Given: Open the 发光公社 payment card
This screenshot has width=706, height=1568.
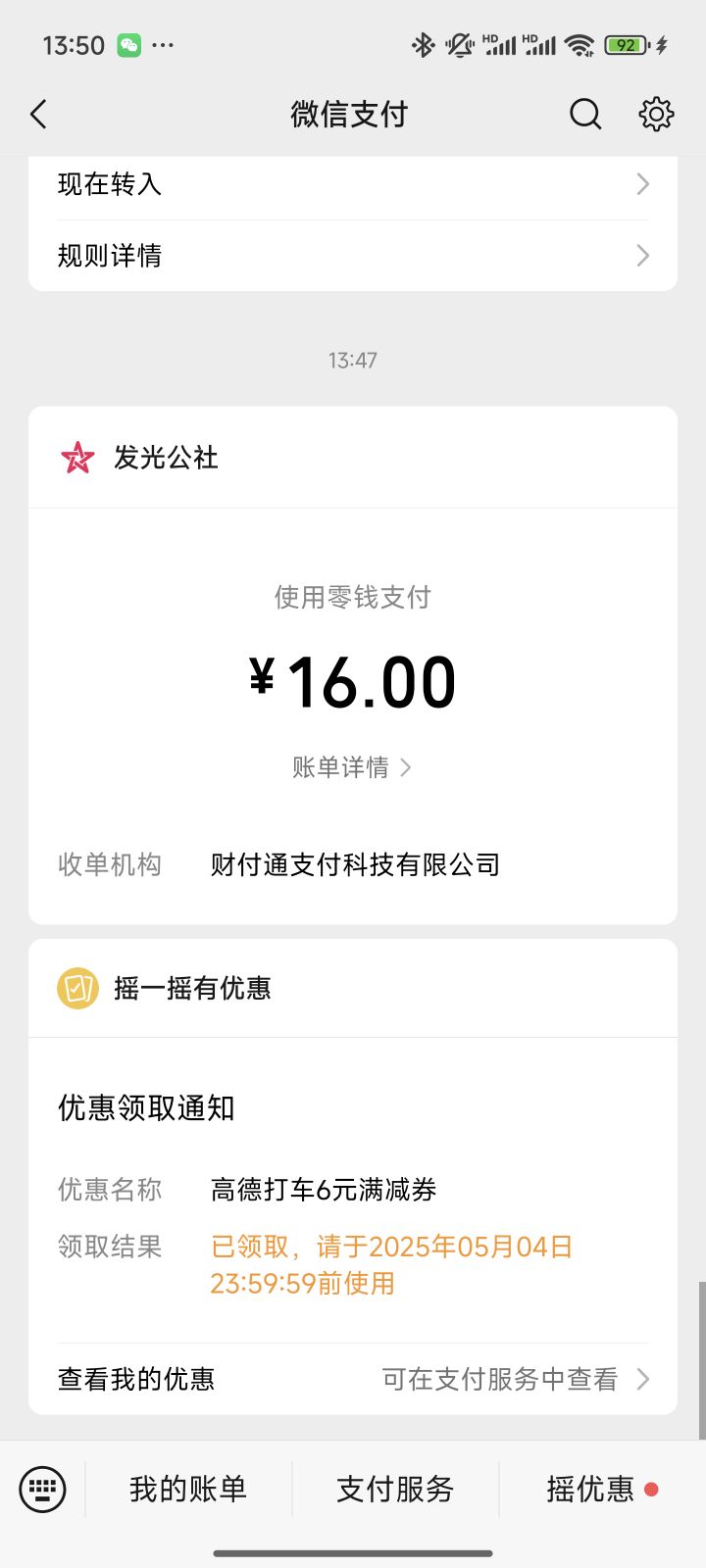Looking at the screenshot, I should [x=353, y=665].
